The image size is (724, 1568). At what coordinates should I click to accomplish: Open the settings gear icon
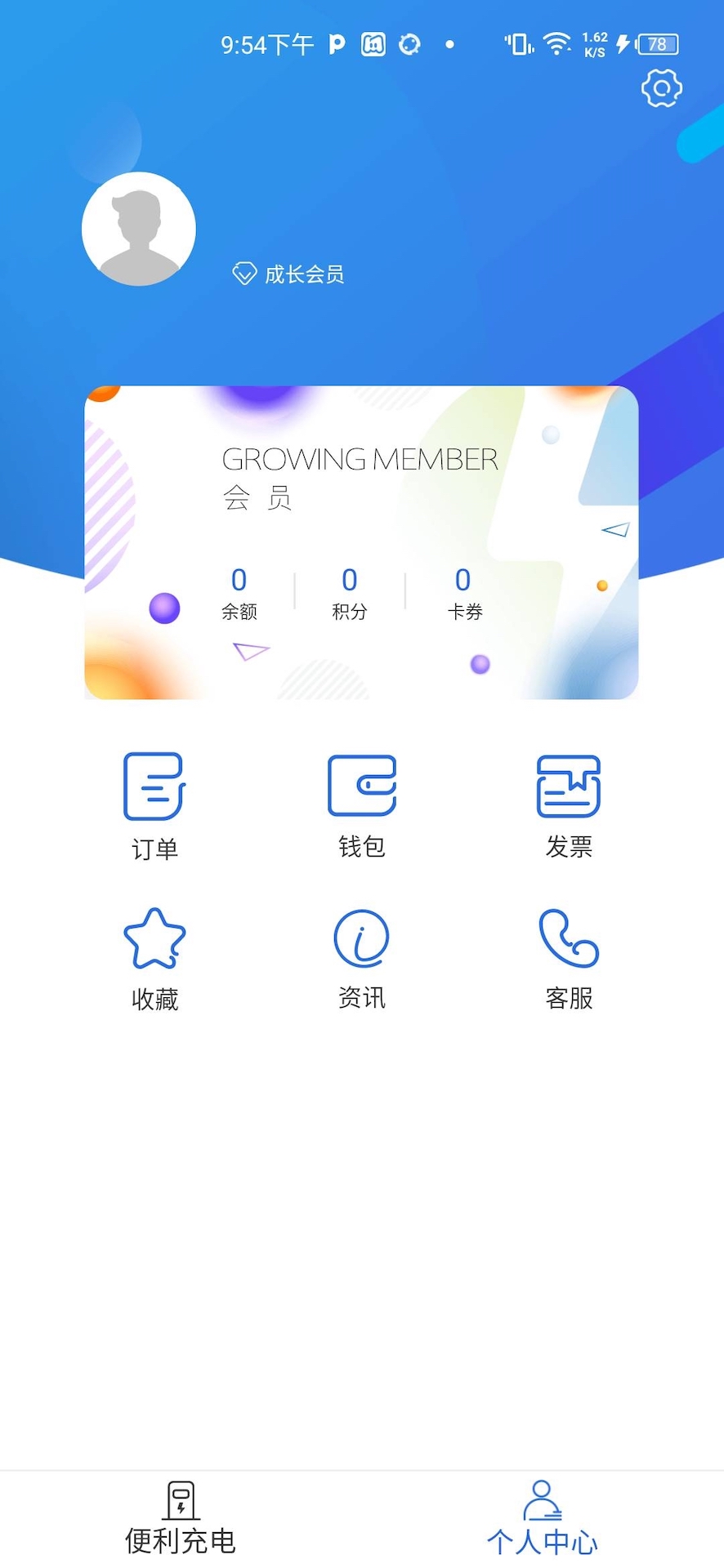tap(662, 88)
